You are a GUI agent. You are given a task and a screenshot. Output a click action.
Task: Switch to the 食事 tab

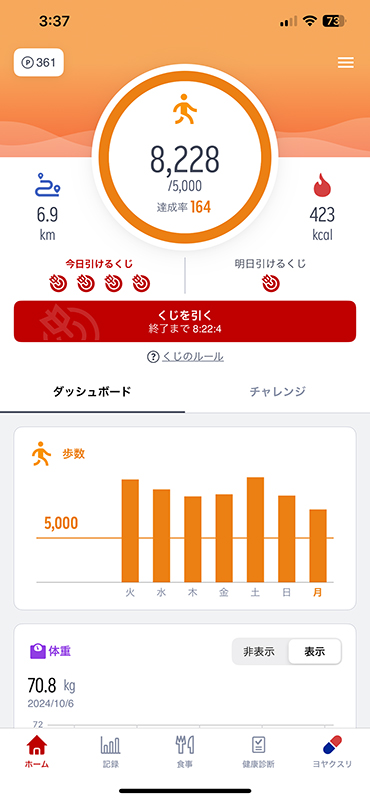185,753
